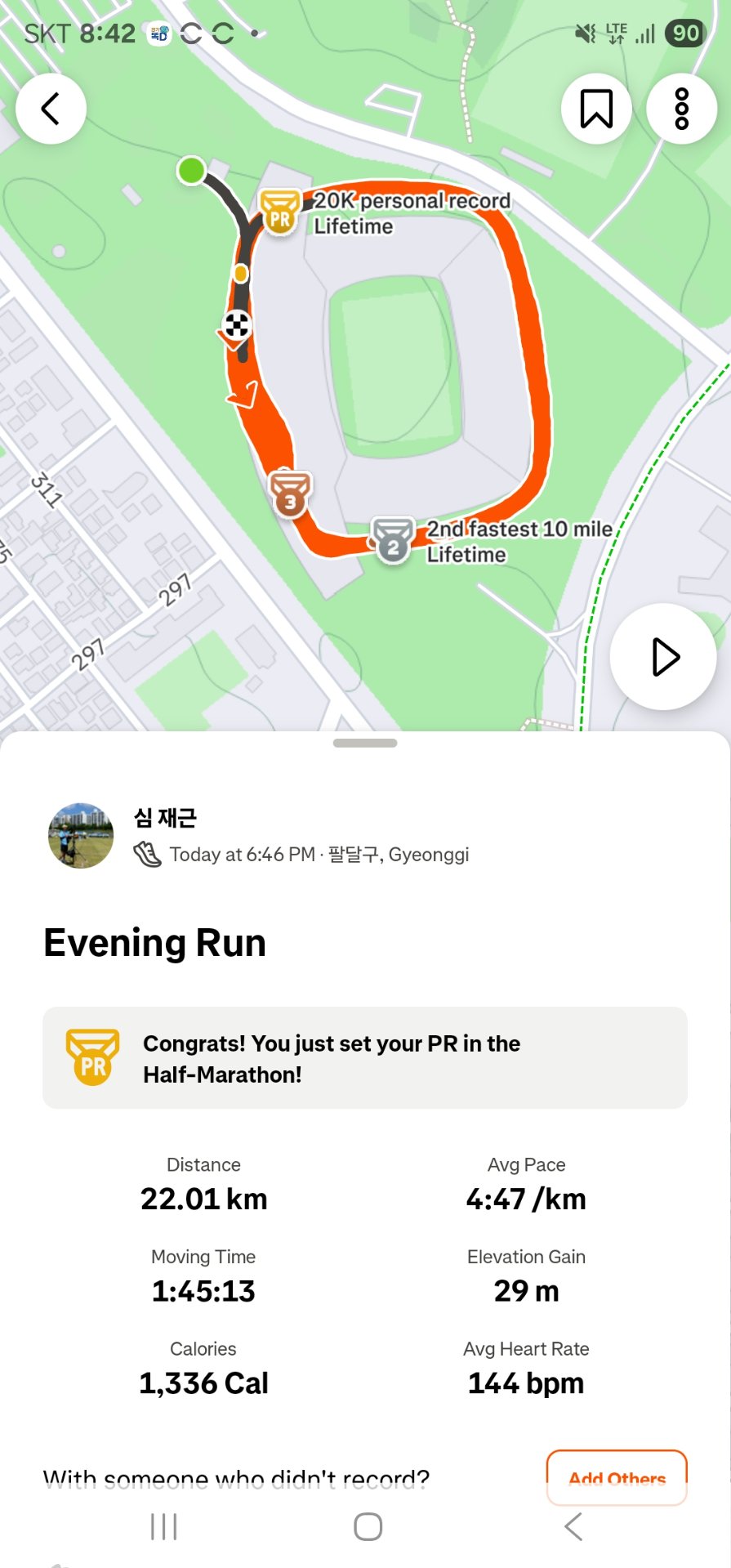Open the bookmark icon at the top right
This screenshot has width=731, height=1568.
tap(595, 108)
